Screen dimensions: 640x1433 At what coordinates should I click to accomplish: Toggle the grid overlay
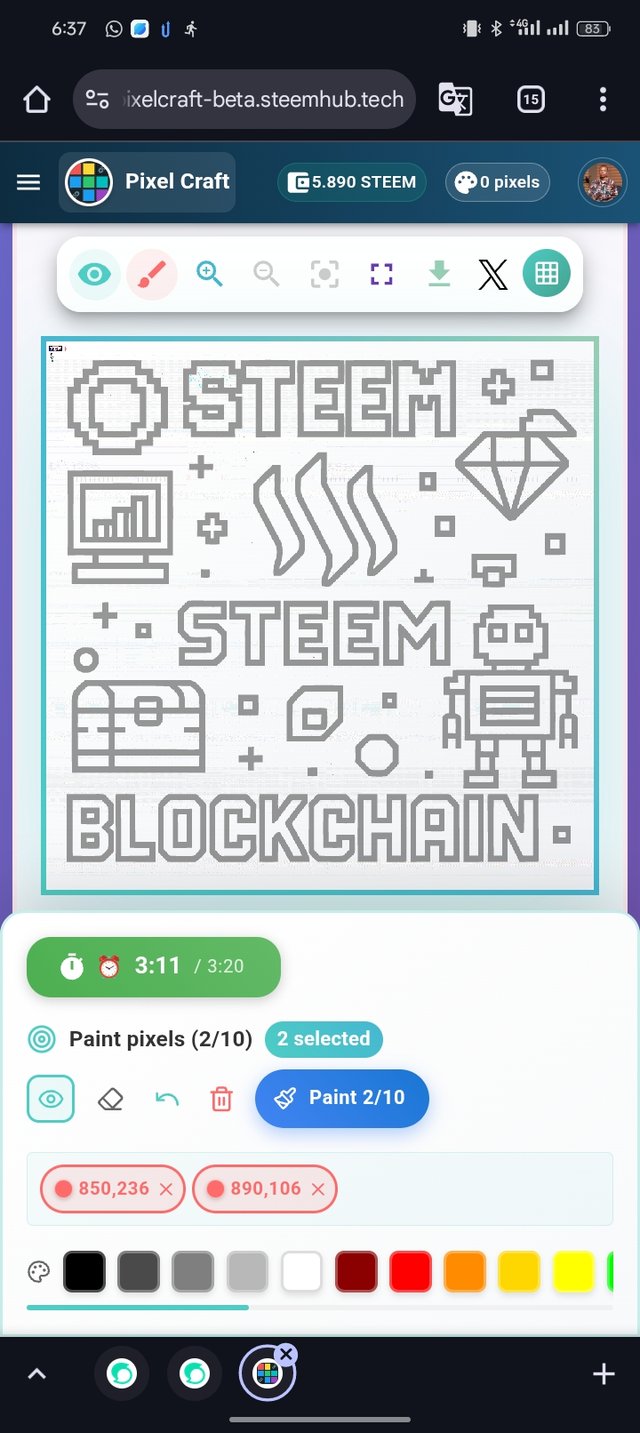click(546, 274)
